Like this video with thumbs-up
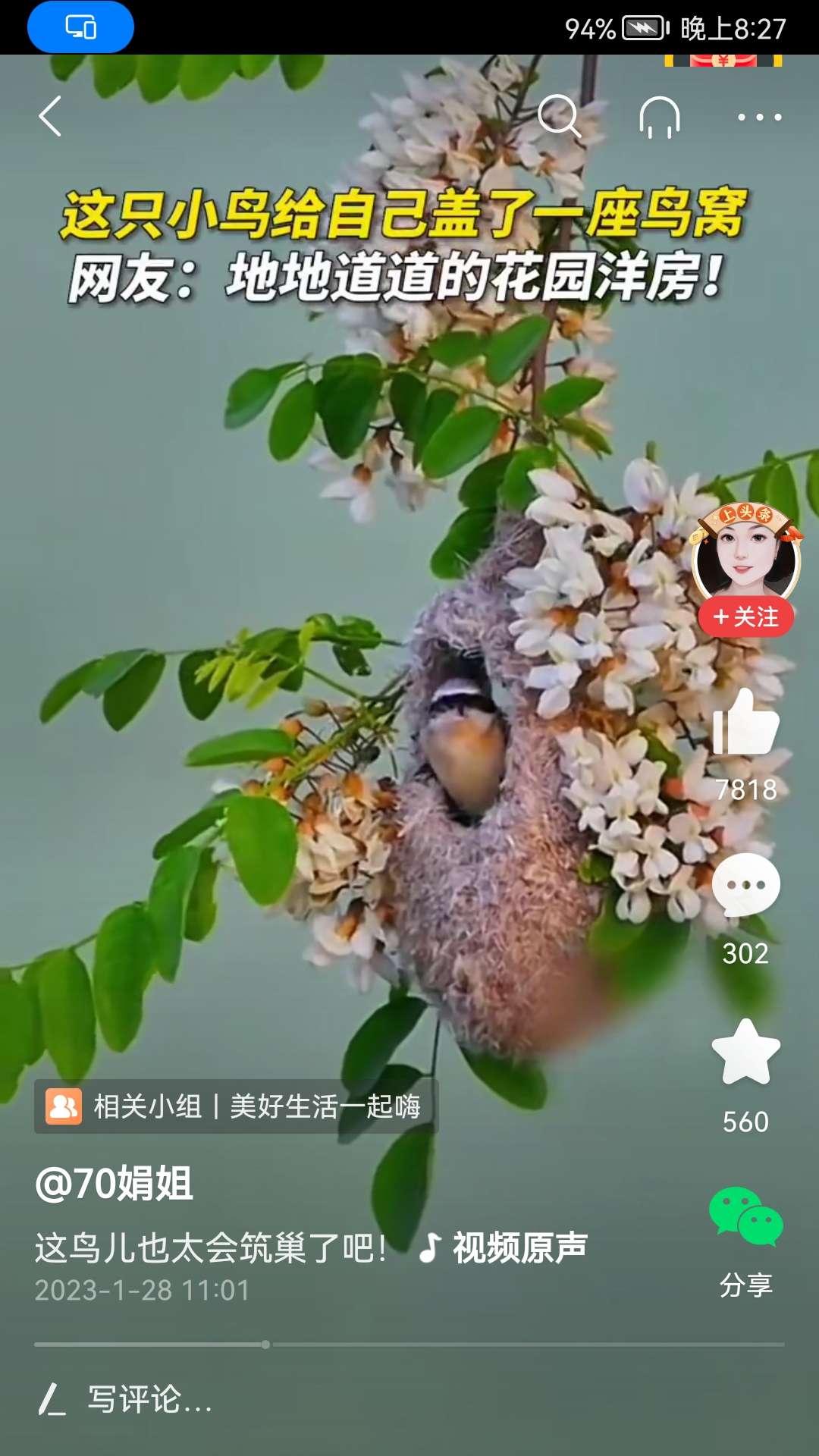 tap(746, 724)
